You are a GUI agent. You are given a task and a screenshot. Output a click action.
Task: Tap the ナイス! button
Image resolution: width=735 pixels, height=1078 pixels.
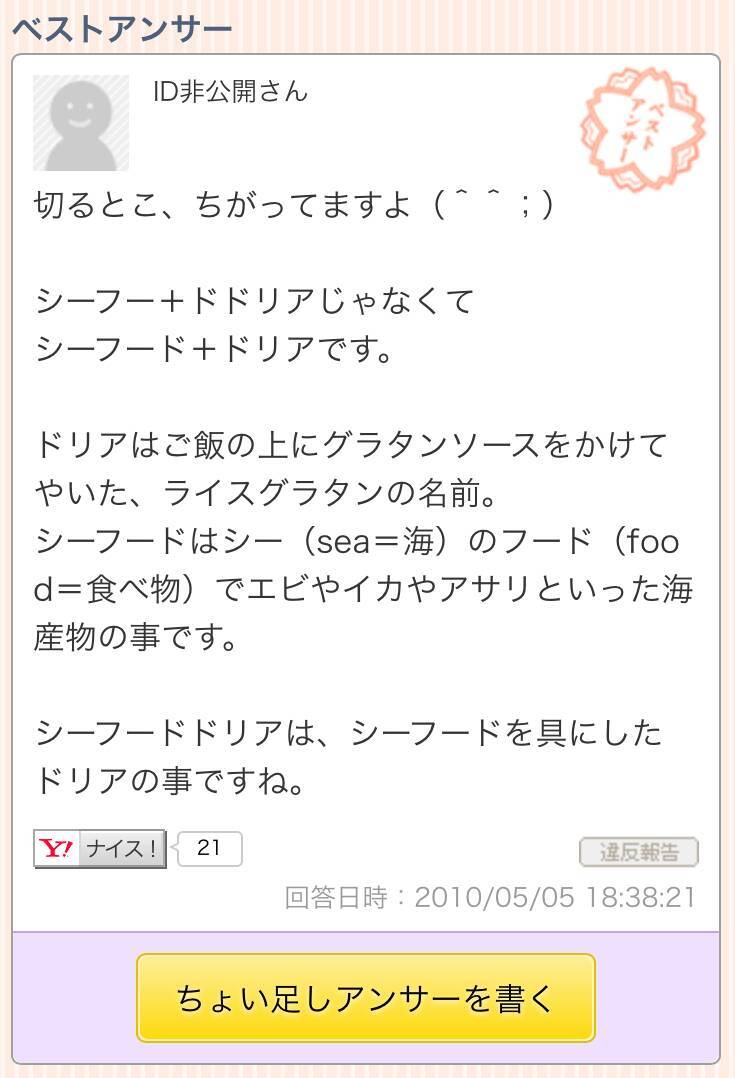coord(100,848)
